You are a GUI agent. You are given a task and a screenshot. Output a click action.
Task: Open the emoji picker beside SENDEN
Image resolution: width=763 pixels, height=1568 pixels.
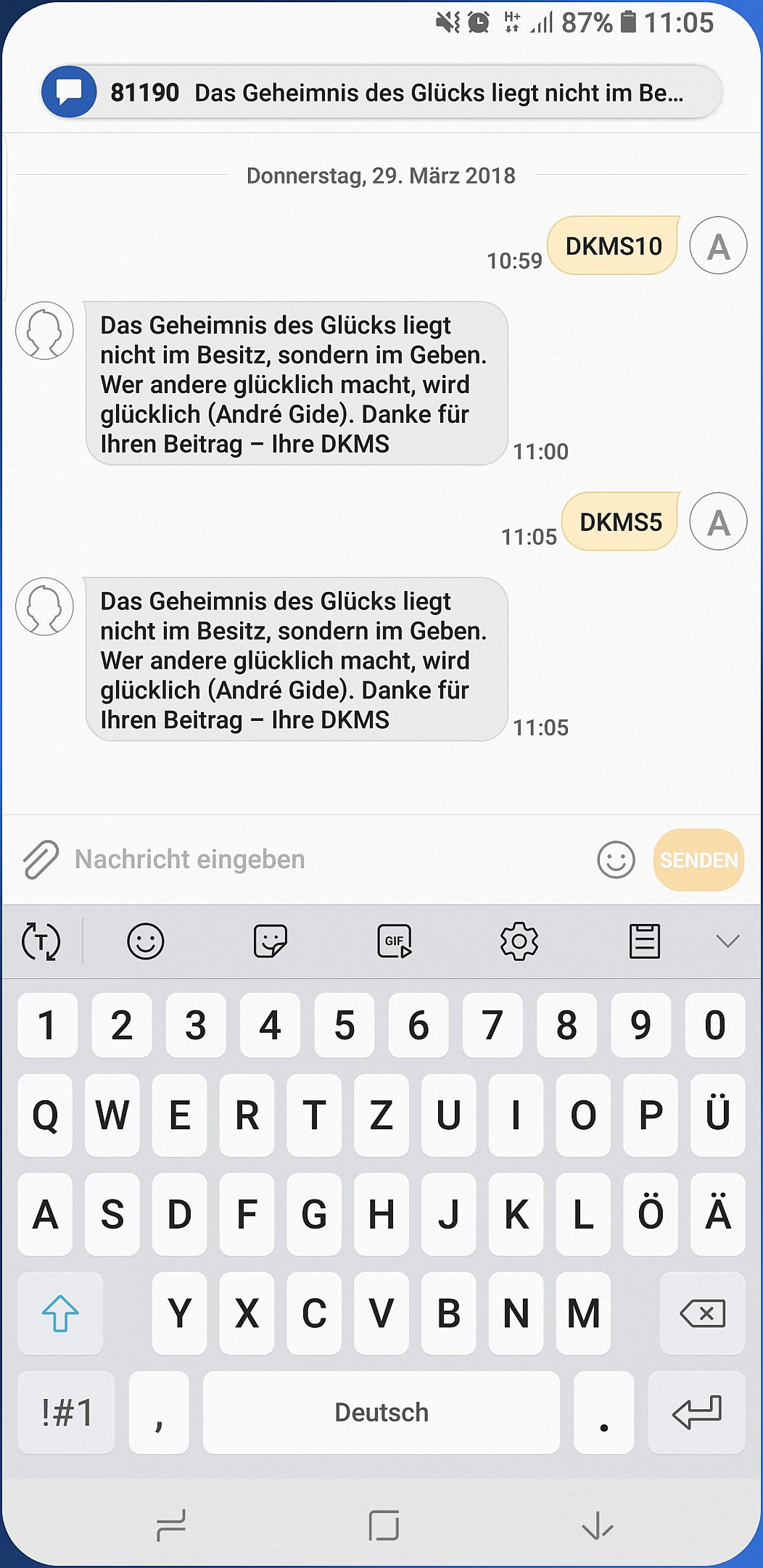616,860
